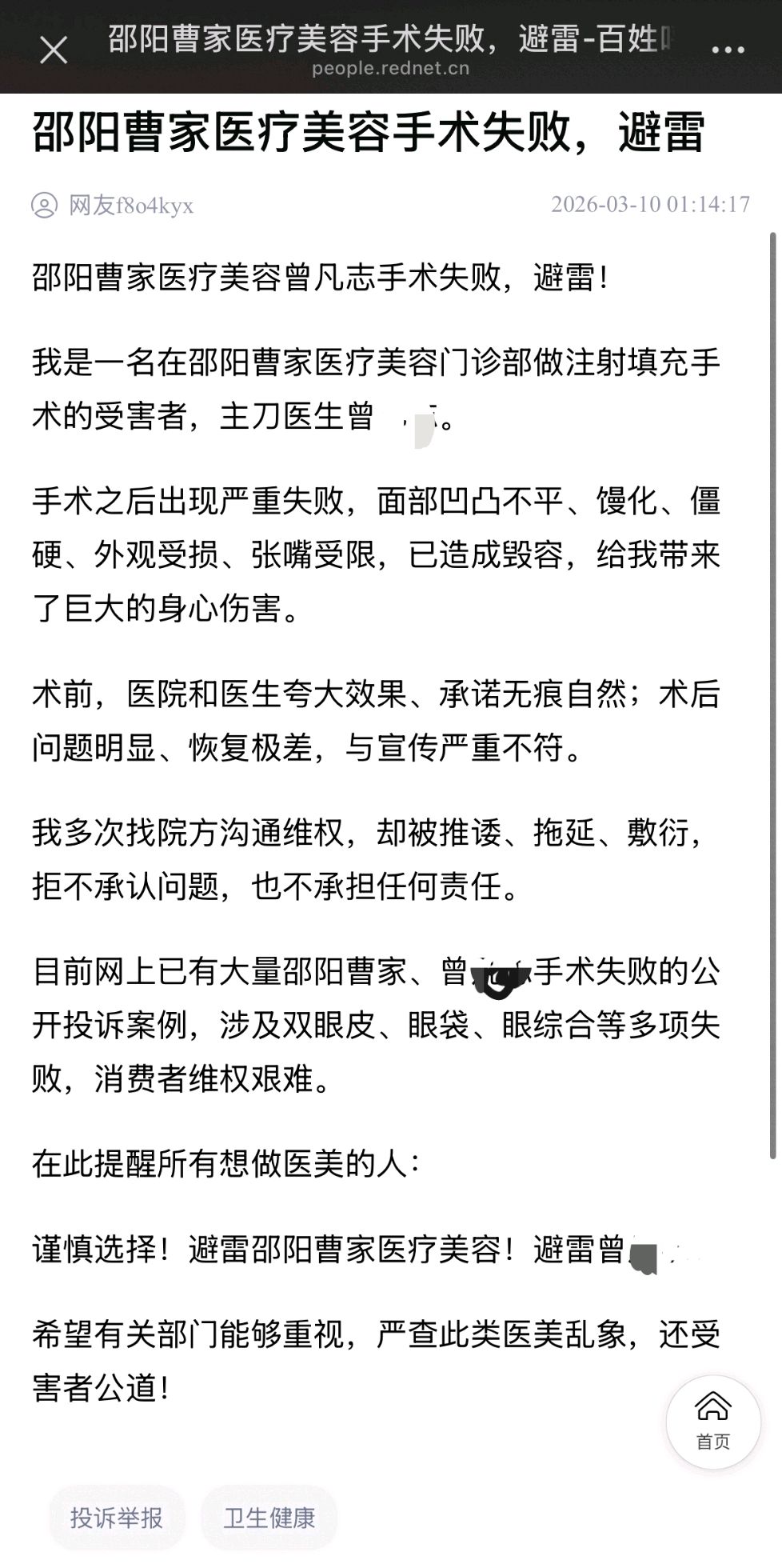The image size is (782, 1568).
Task: Select the 投诉举报 tag chip
Action: 117,1518
